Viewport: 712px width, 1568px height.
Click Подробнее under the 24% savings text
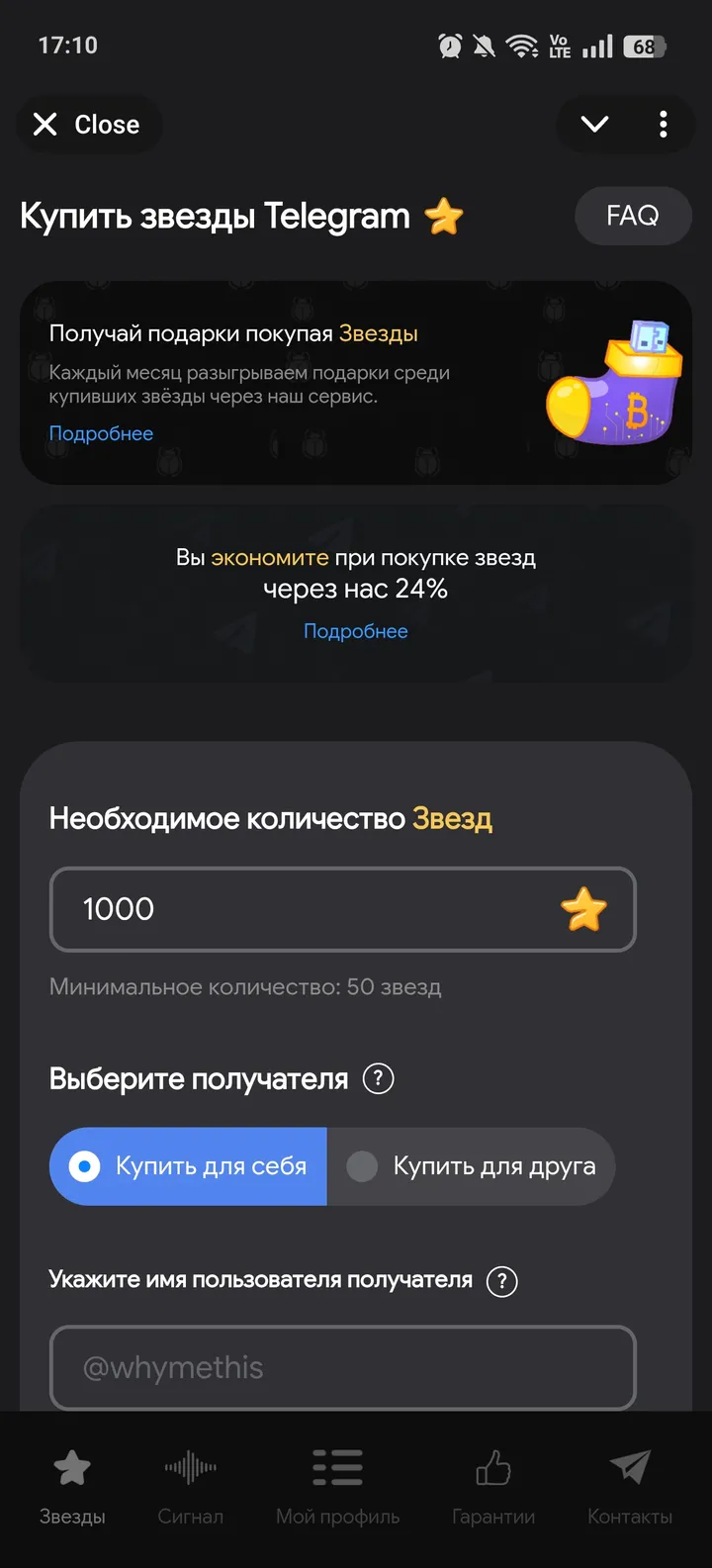[x=356, y=630]
